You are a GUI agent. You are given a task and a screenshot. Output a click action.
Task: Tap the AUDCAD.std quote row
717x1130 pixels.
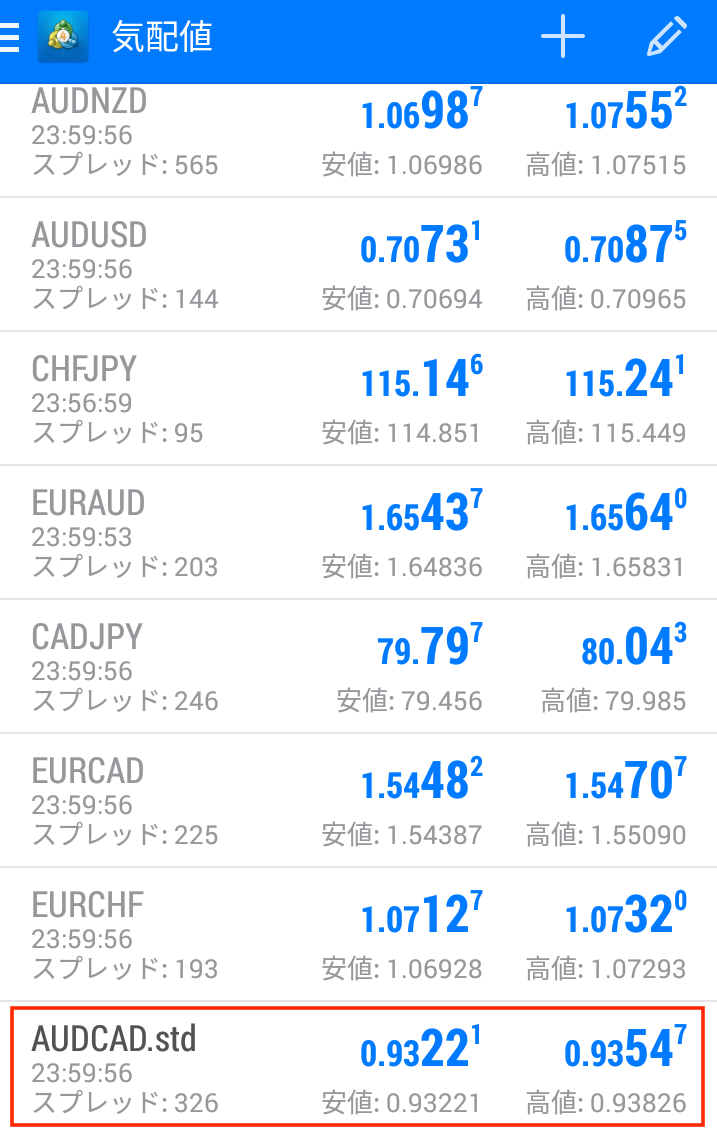point(358,1066)
